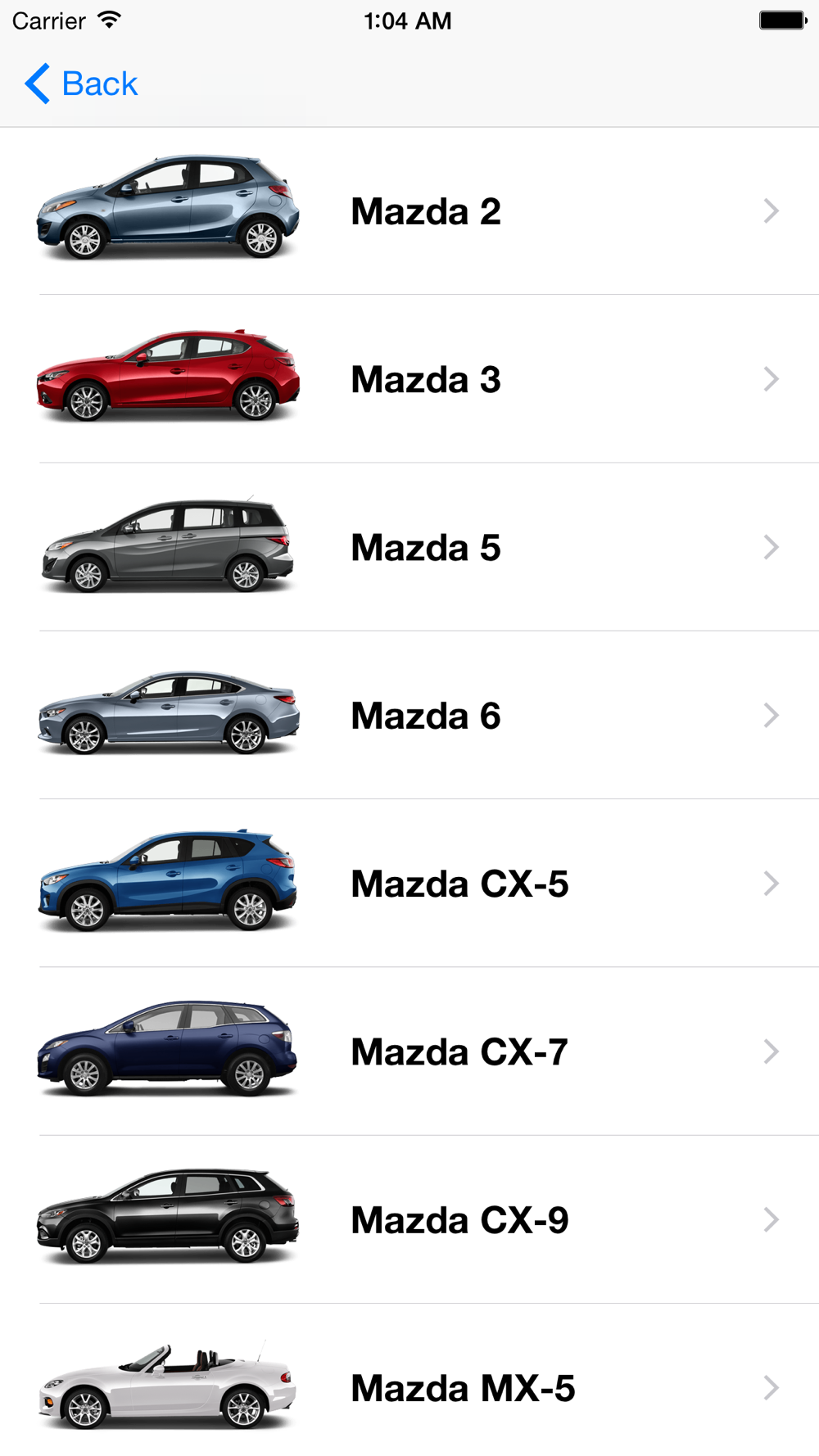Open the Mazda 2 row
Image resolution: width=819 pixels, height=1456 pixels.
409,211
